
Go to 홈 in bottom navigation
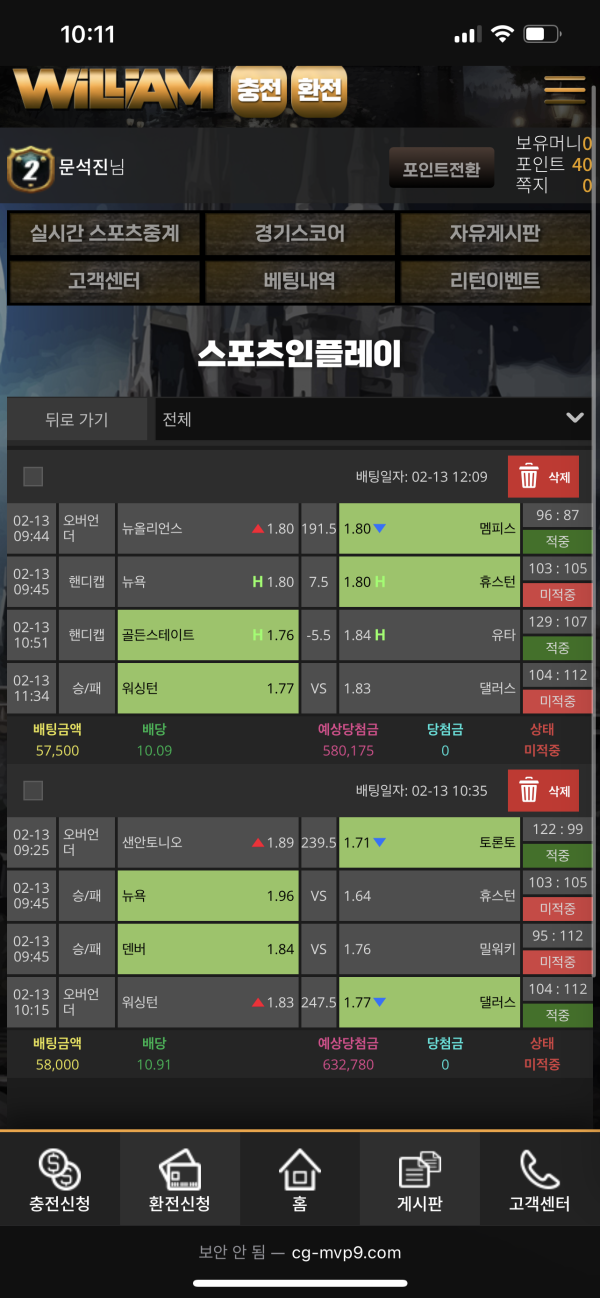[x=300, y=1180]
